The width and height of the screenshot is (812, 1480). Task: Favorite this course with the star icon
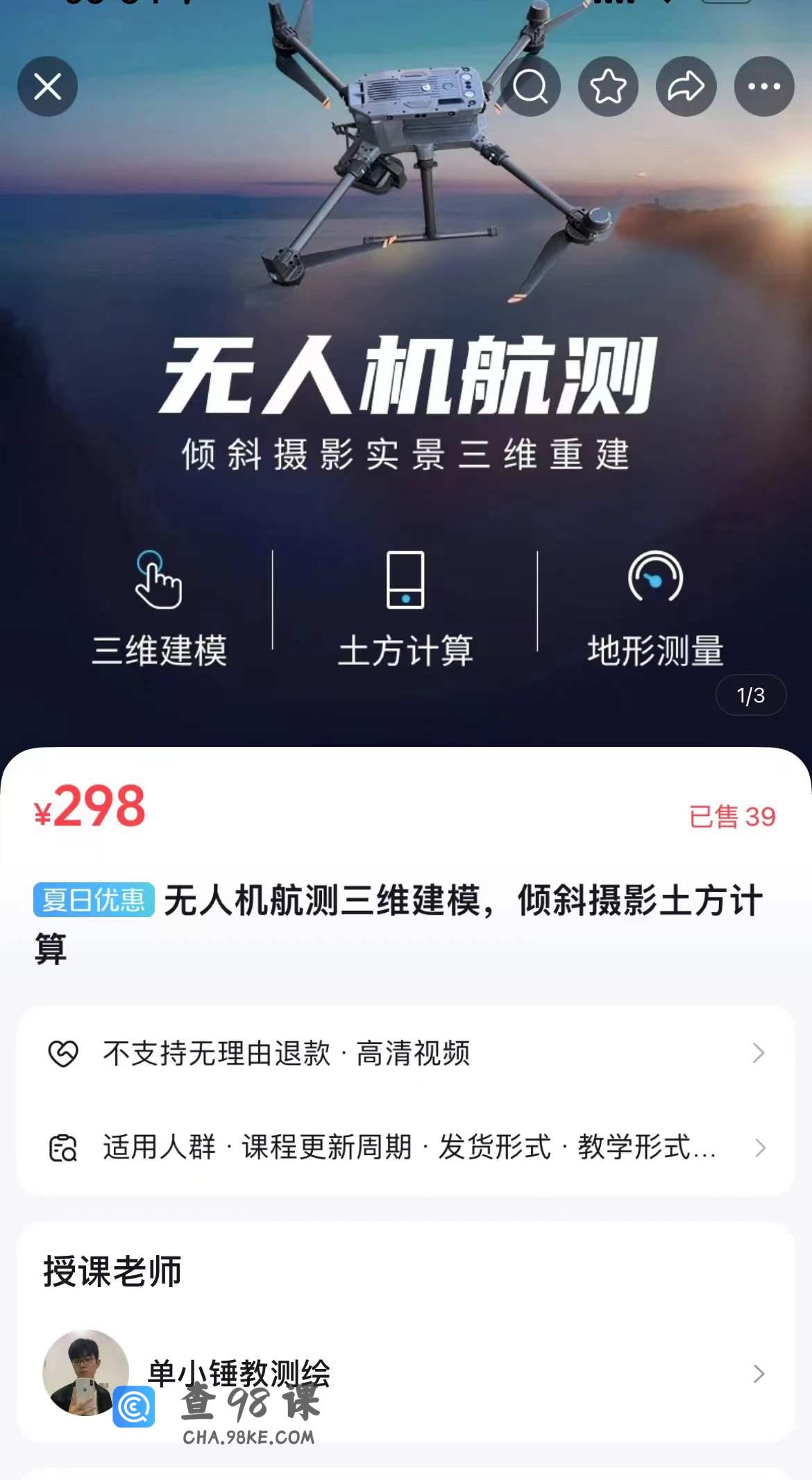tap(608, 87)
